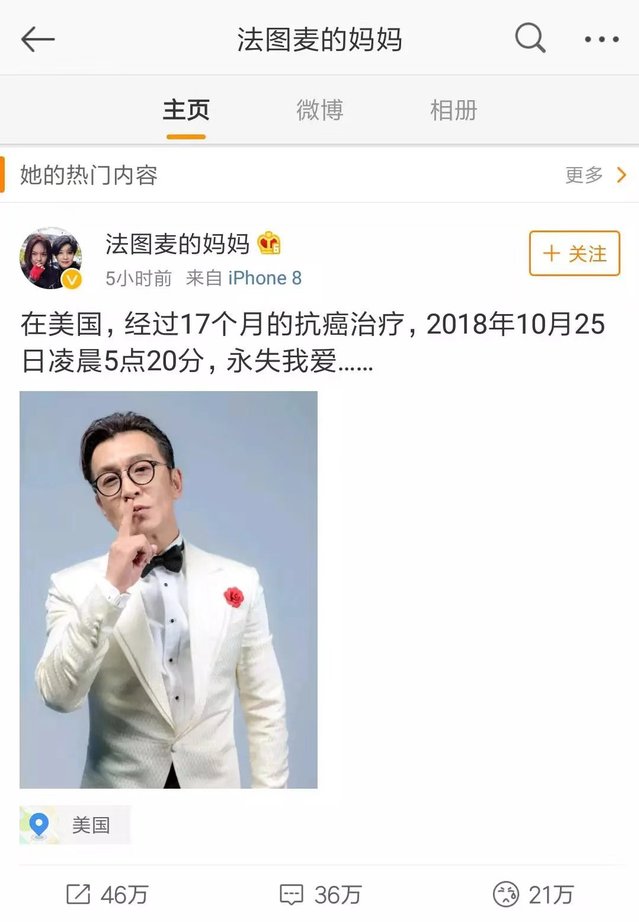Open comments showing 36万
Image resolution: width=639 pixels, height=922 pixels.
320,894
